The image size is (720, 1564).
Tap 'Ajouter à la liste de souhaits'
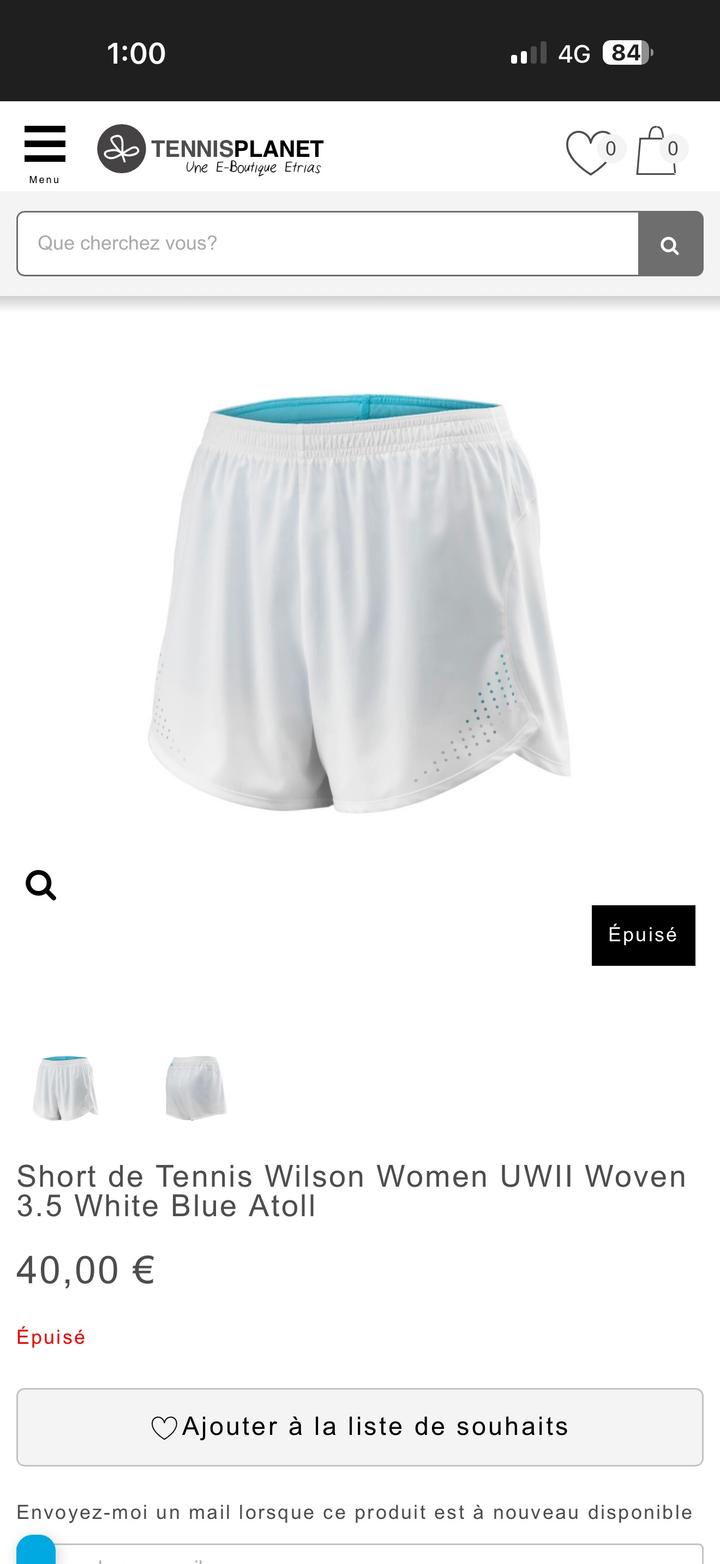360,1427
